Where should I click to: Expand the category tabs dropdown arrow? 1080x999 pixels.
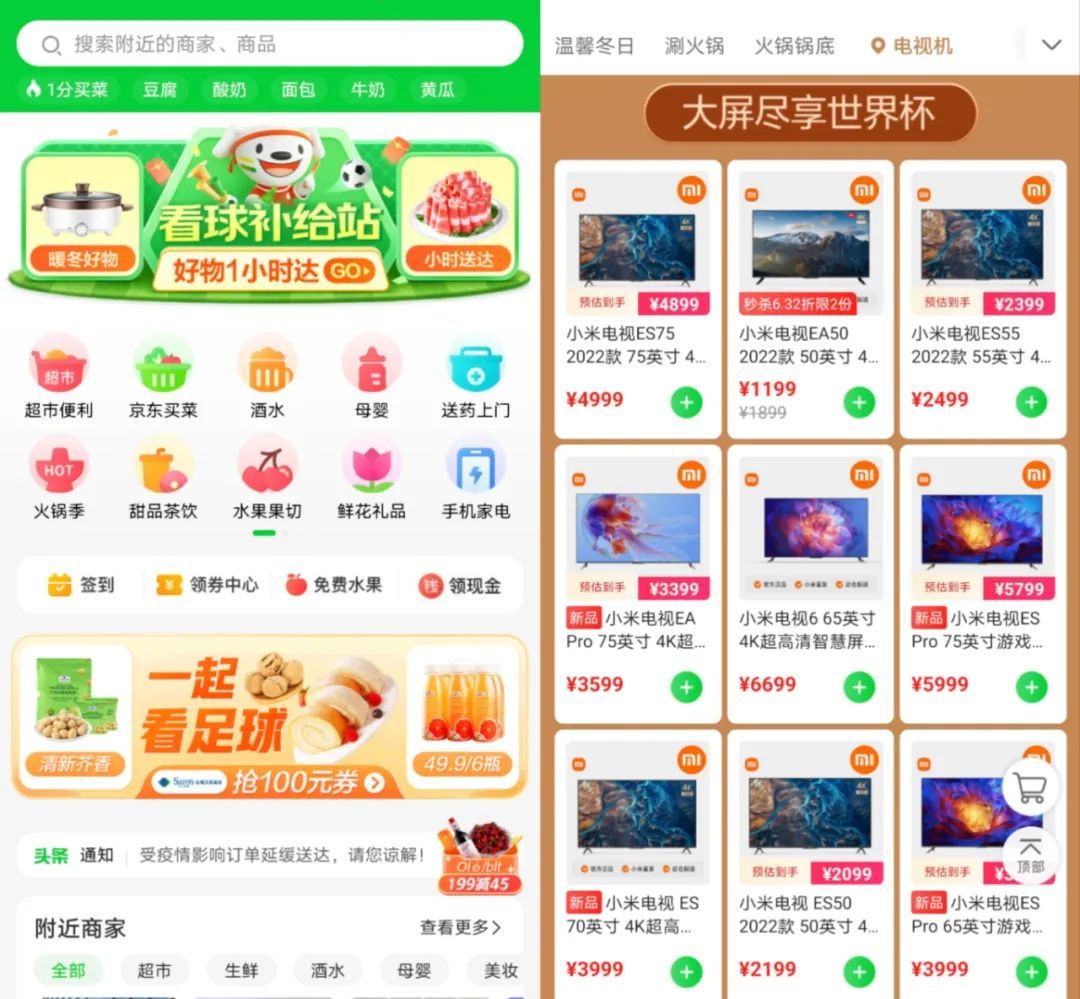(1051, 45)
